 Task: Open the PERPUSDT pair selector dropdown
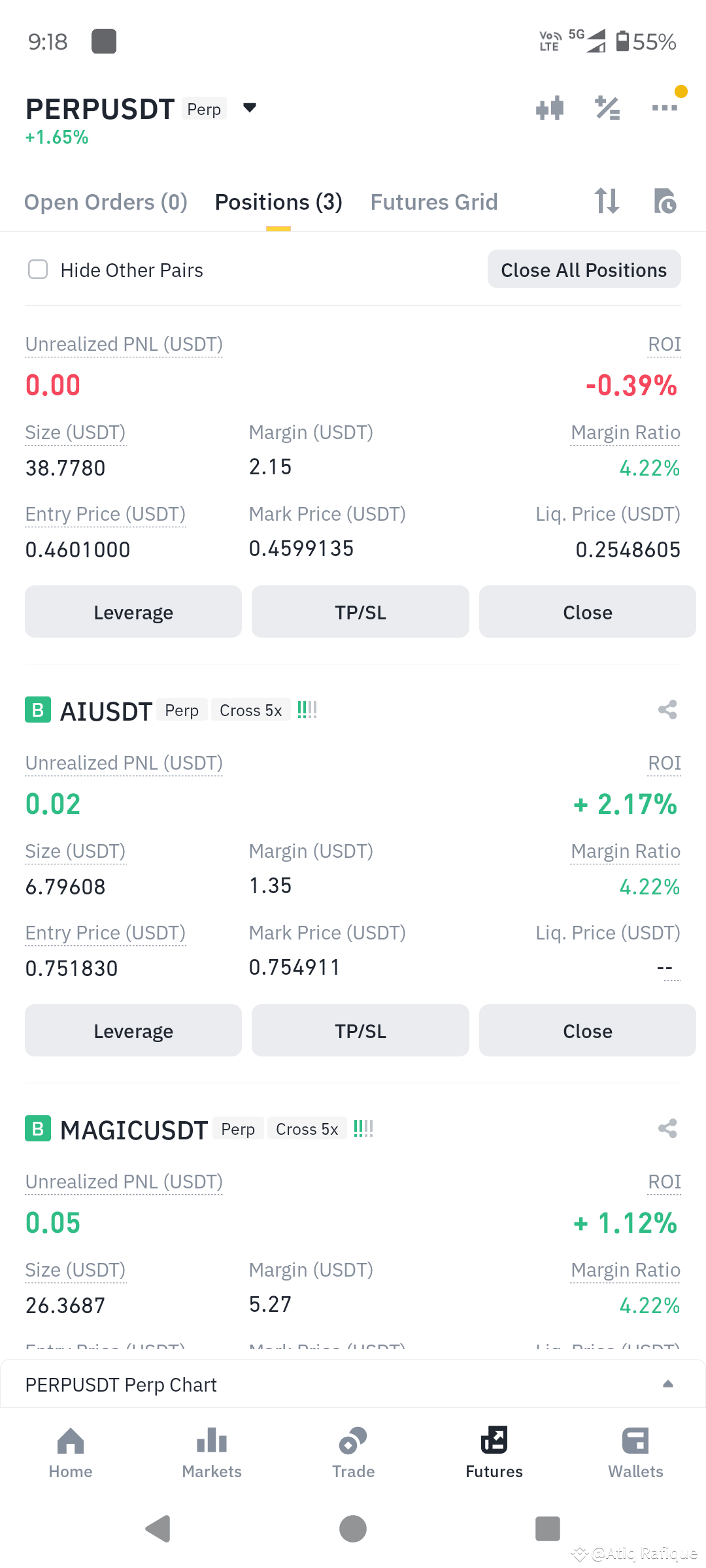pos(250,108)
